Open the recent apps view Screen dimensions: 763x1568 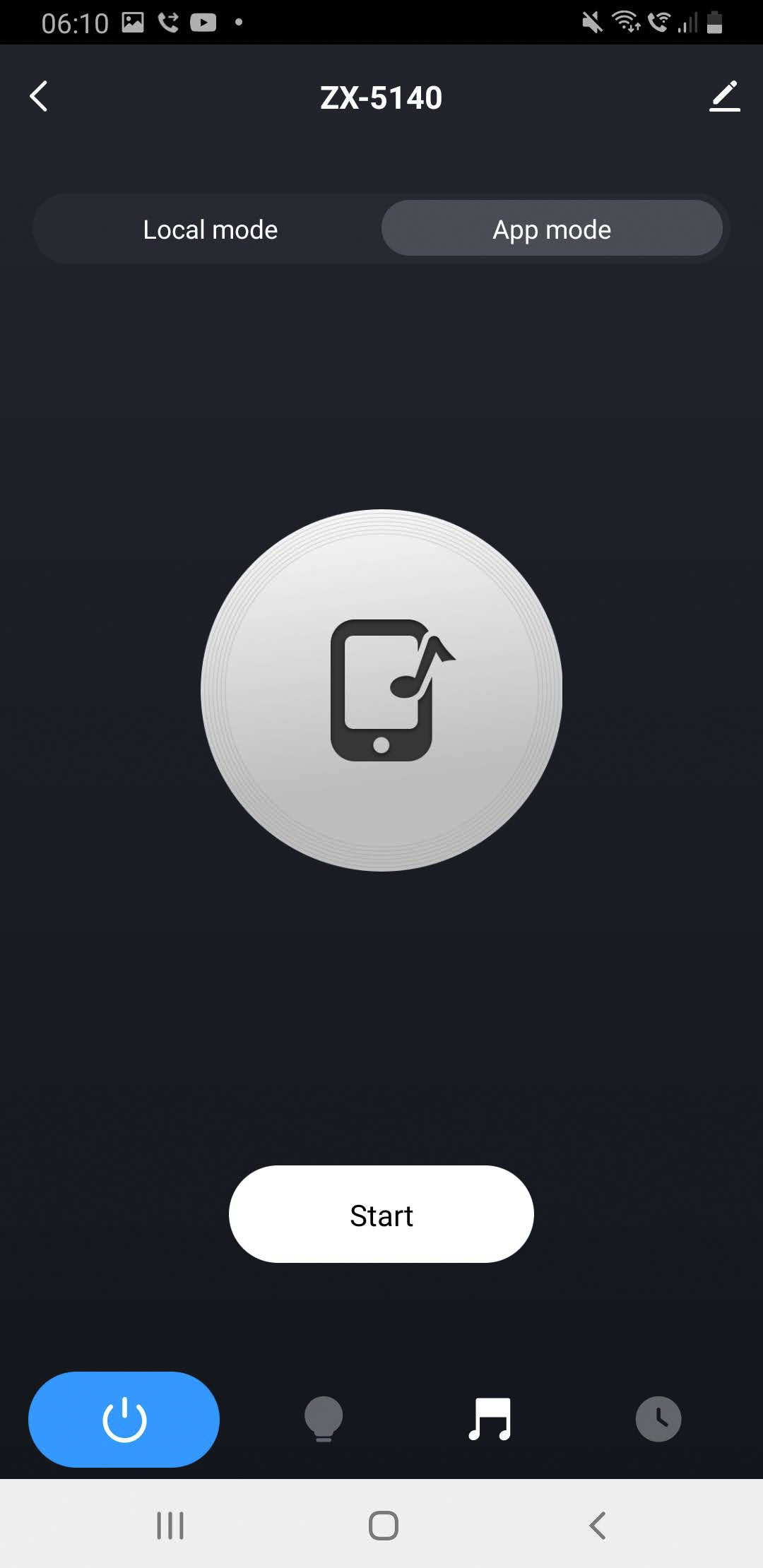pyautogui.click(x=170, y=1526)
